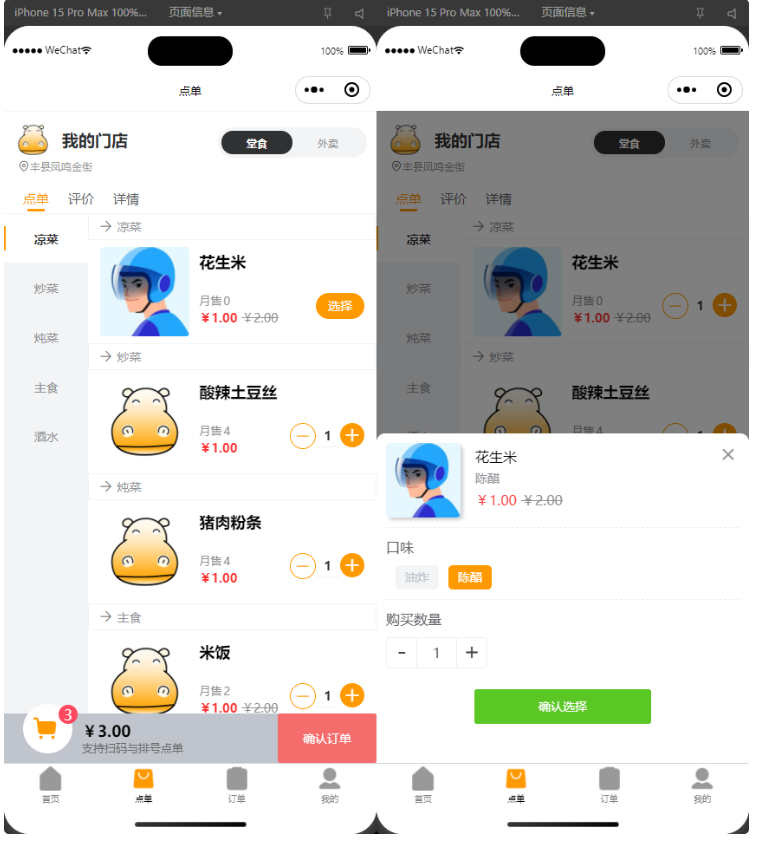Screen dimensions: 760x844
Task: Open the shopping cart with badge 3
Action: click(46, 730)
